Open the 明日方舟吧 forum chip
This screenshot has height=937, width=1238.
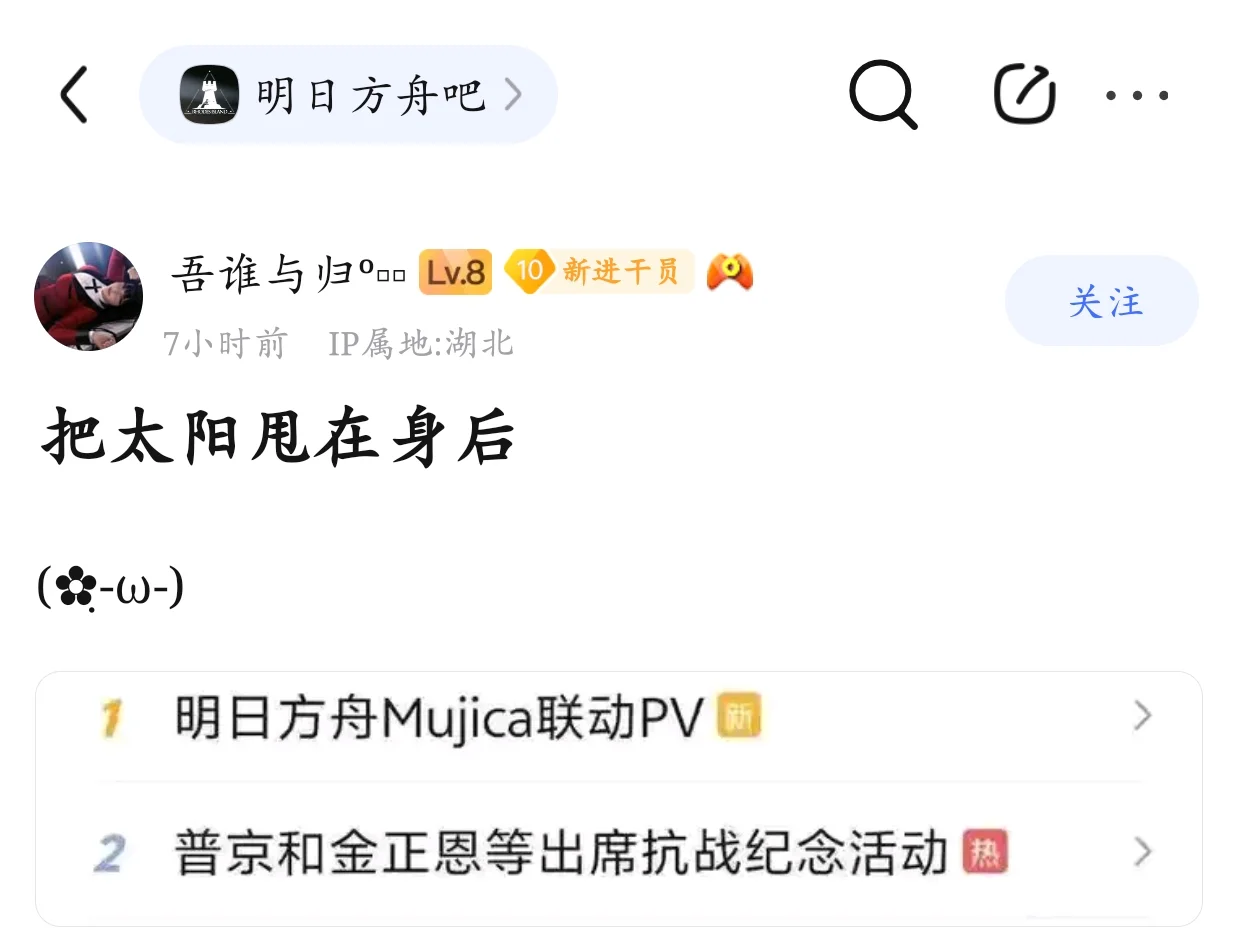click(348, 95)
